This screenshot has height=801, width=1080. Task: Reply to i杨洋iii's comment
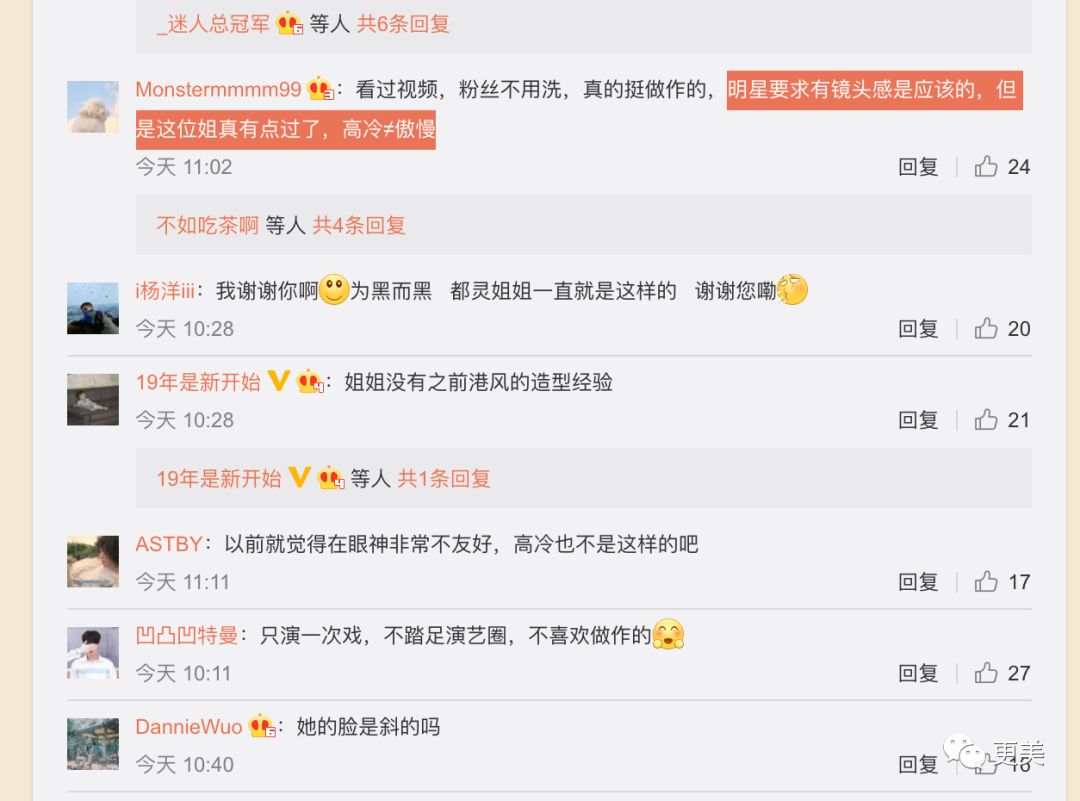click(917, 329)
